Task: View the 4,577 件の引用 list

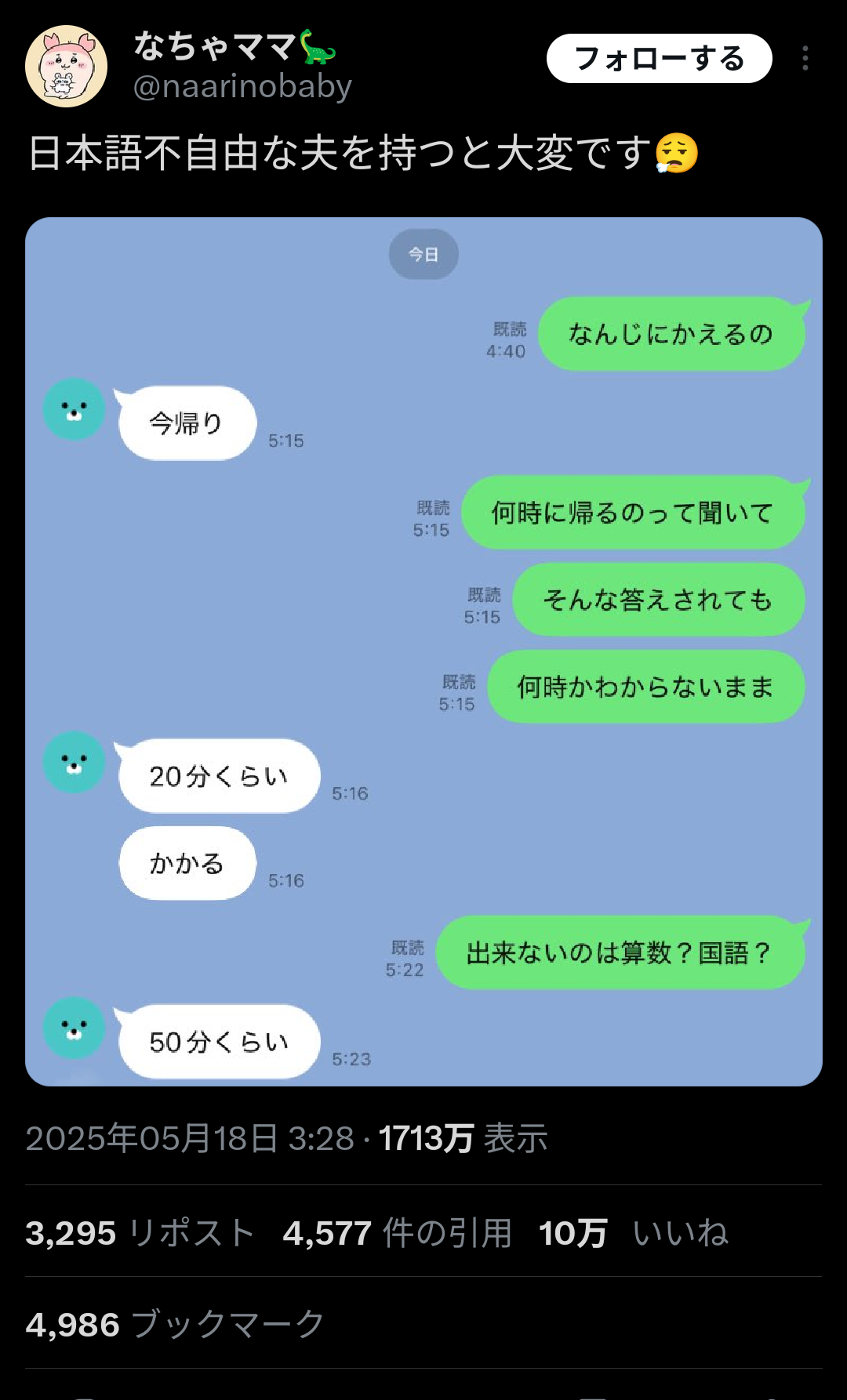Action: click(398, 1233)
